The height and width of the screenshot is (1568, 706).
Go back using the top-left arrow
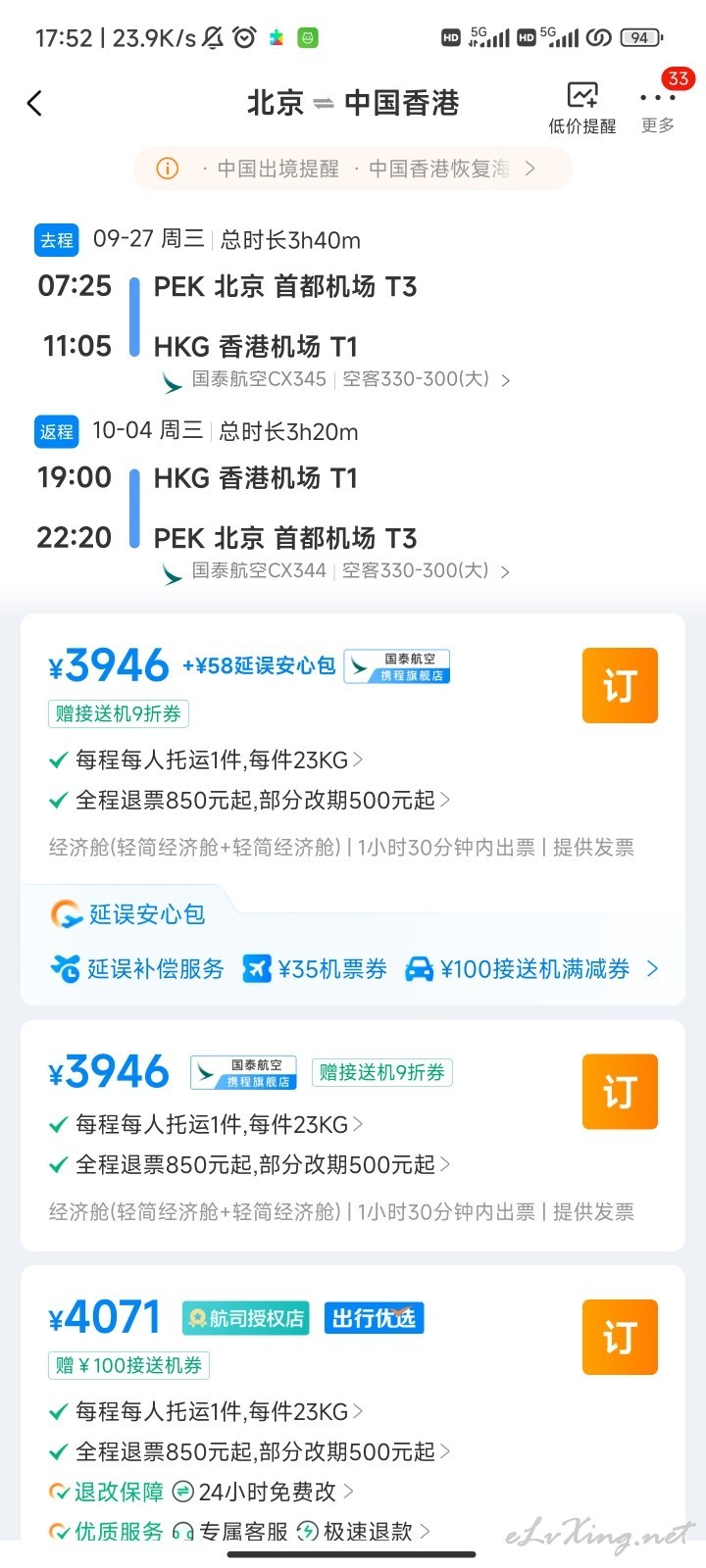pos(35,103)
